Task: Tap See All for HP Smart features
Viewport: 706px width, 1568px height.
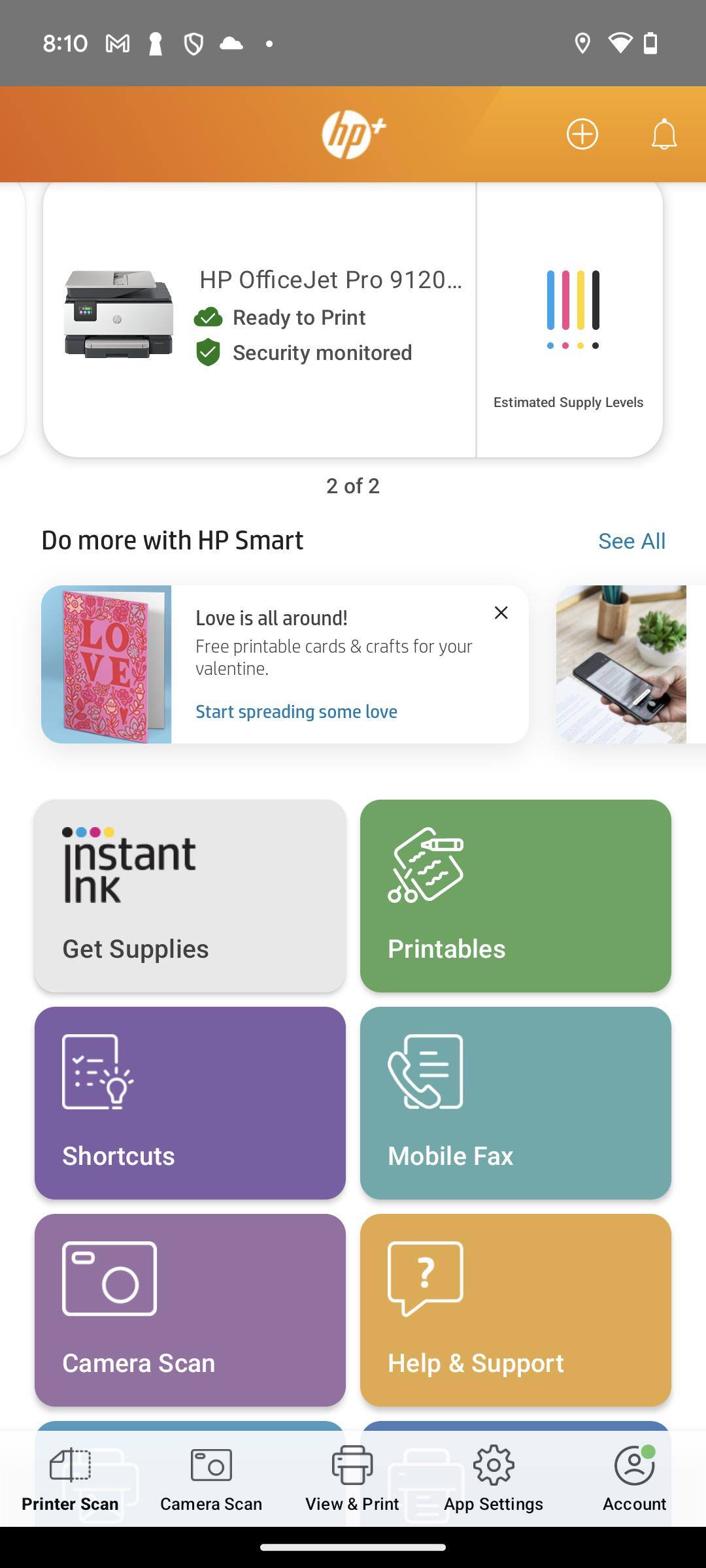Action: point(631,541)
